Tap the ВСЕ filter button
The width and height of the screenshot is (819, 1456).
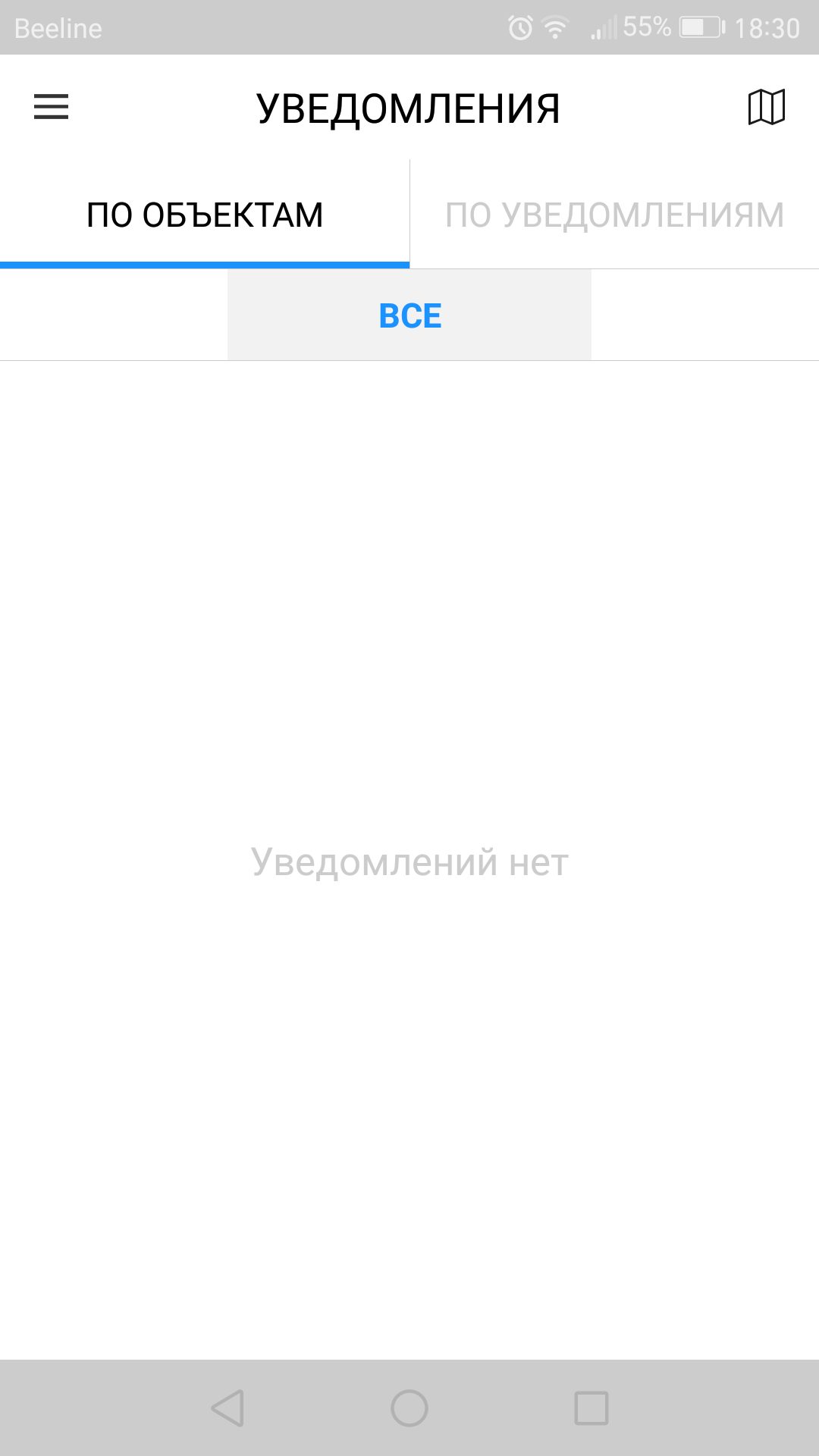pos(409,315)
